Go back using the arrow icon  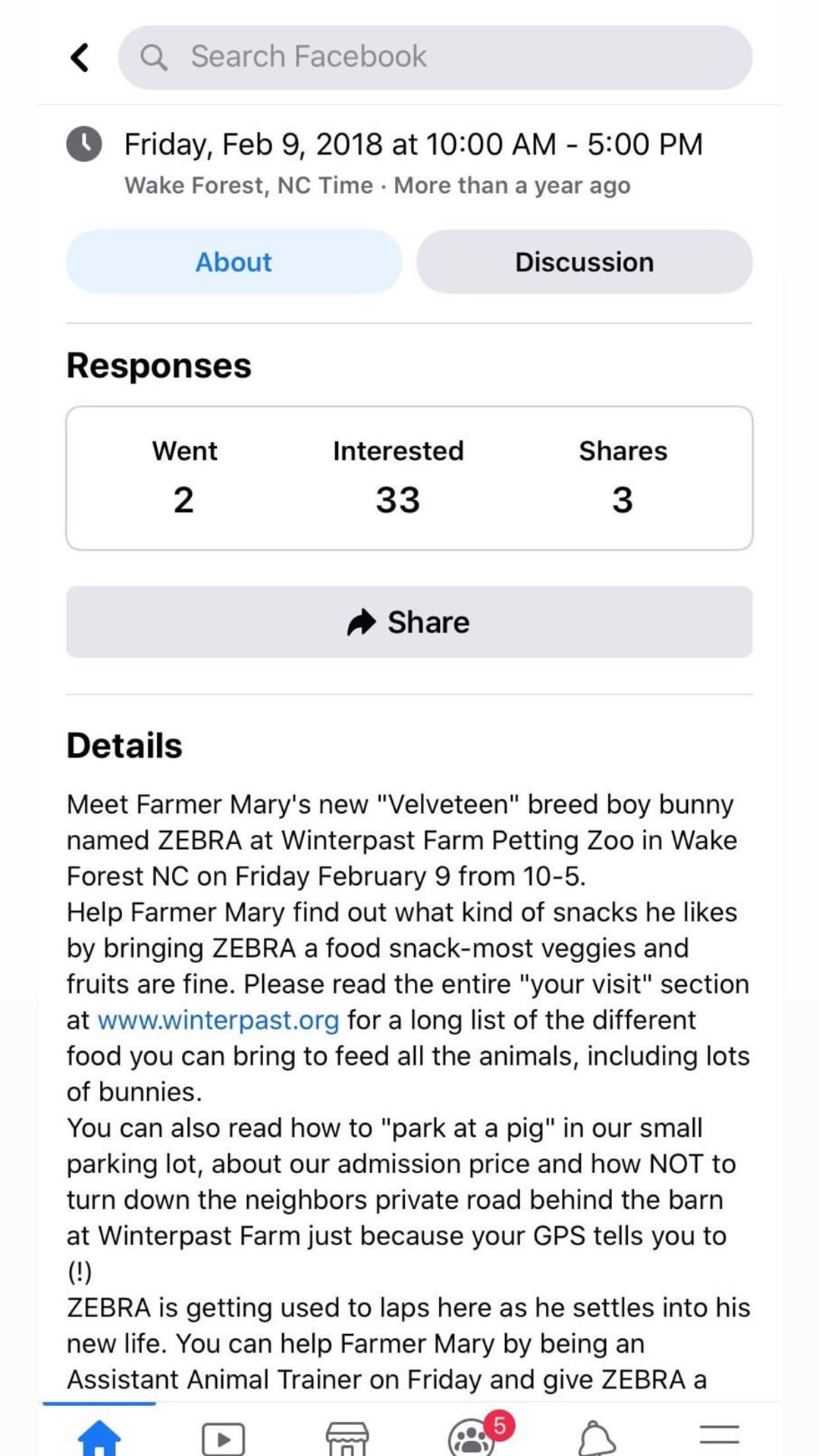pos(80,58)
